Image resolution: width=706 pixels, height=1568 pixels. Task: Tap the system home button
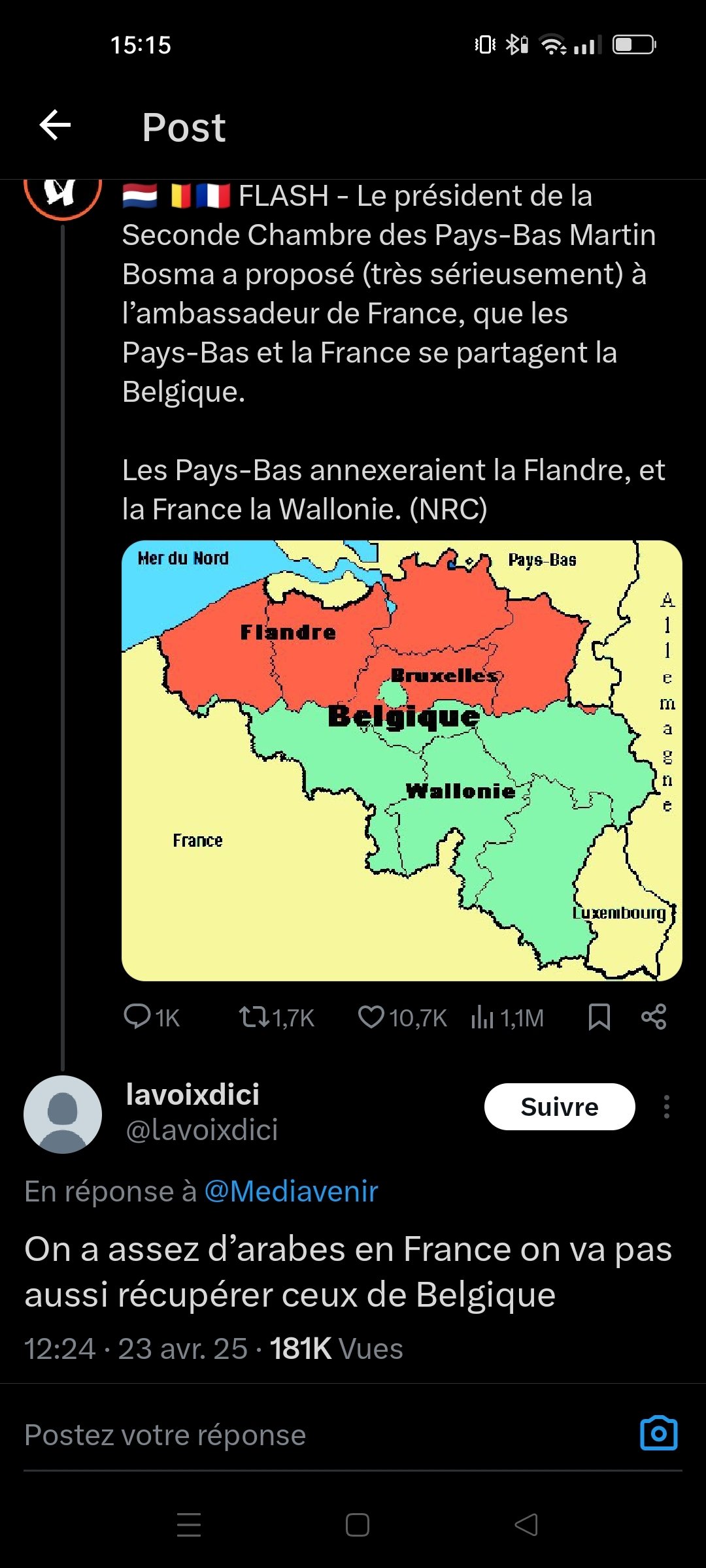(357, 1525)
